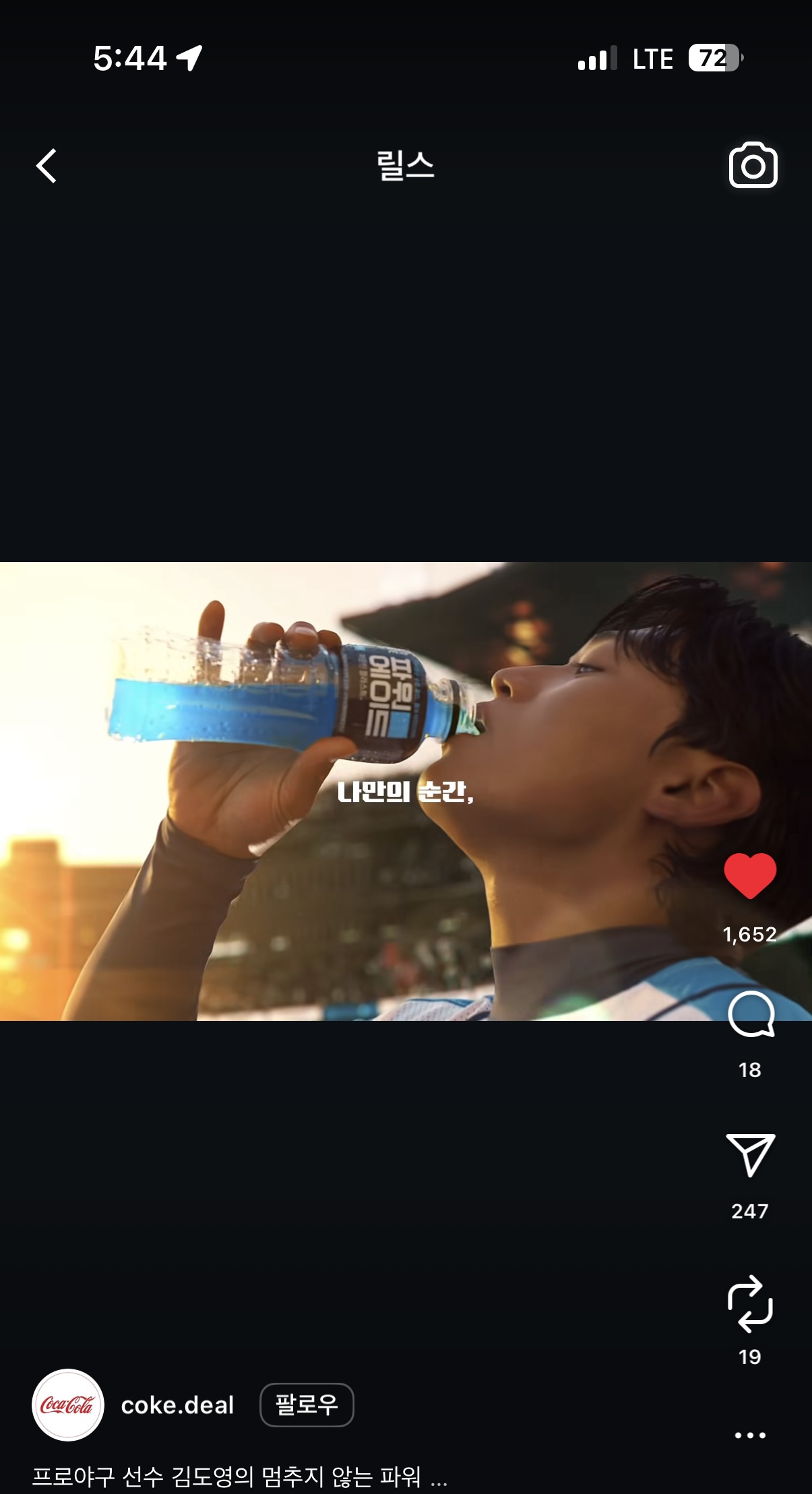Unlike the reel with the red heart
Viewport: 812px width, 1494px height.
pos(750,875)
